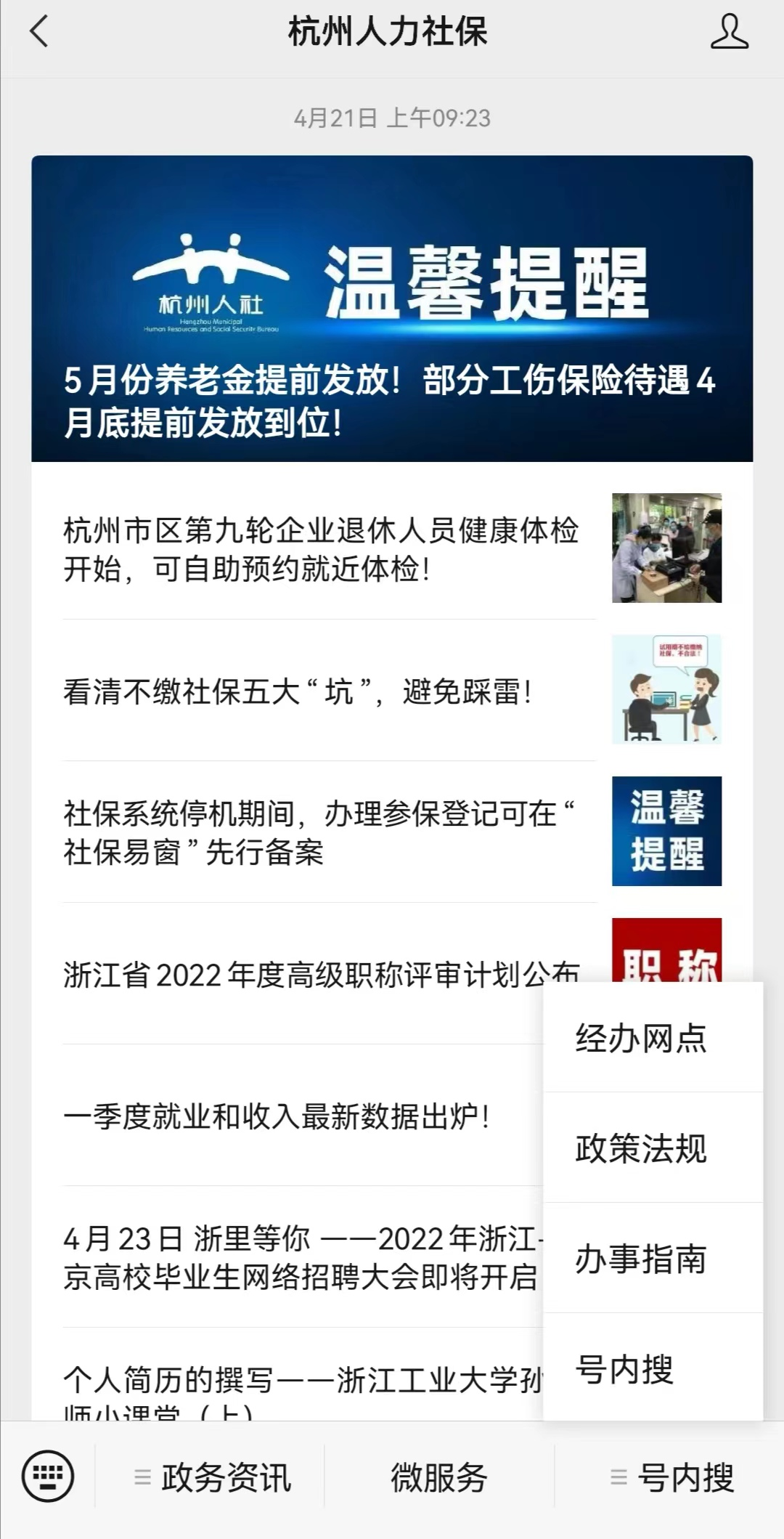View 浙江省2022年度高级职称评审计划 article
The height and width of the screenshot is (1539, 784).
(305, 975)
